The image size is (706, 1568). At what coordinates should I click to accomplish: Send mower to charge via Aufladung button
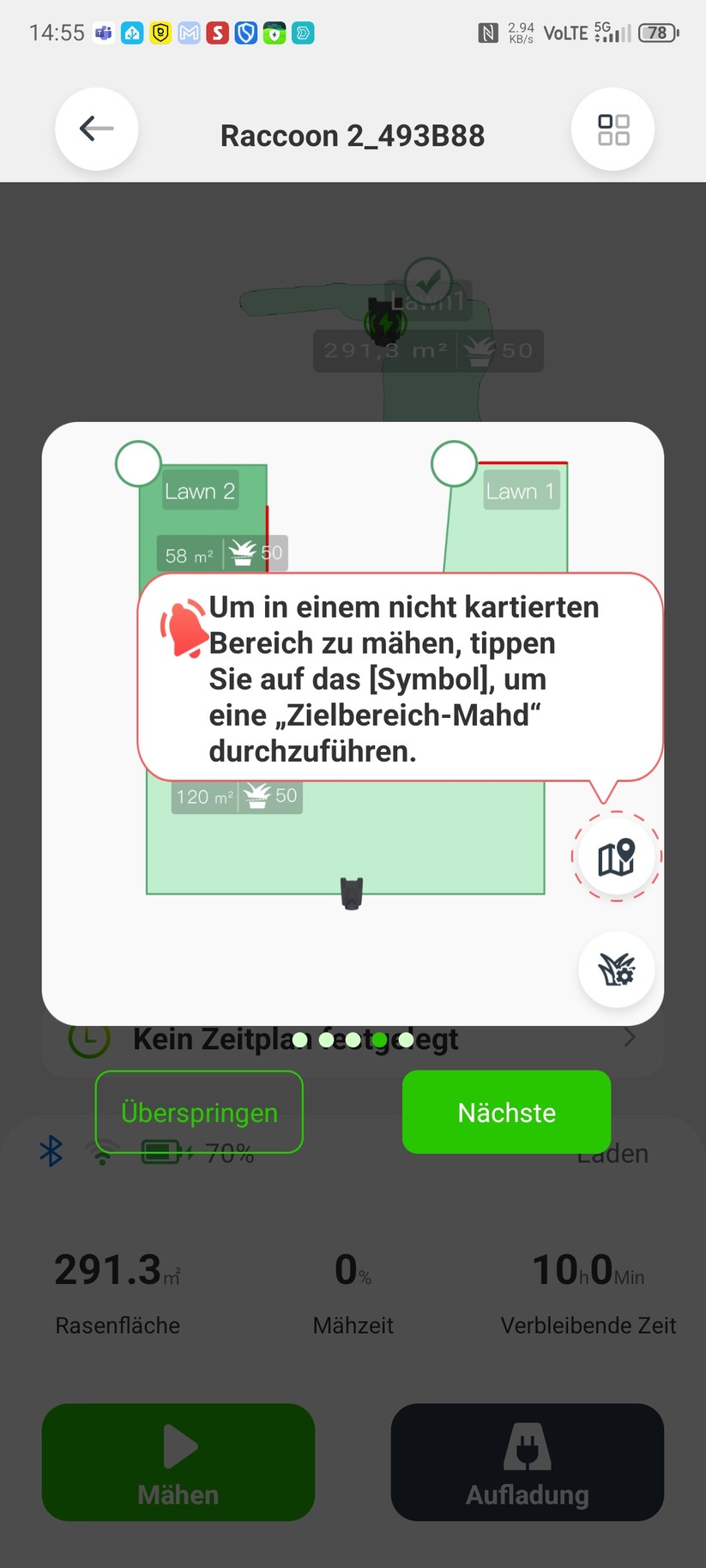click(526, 1462)
